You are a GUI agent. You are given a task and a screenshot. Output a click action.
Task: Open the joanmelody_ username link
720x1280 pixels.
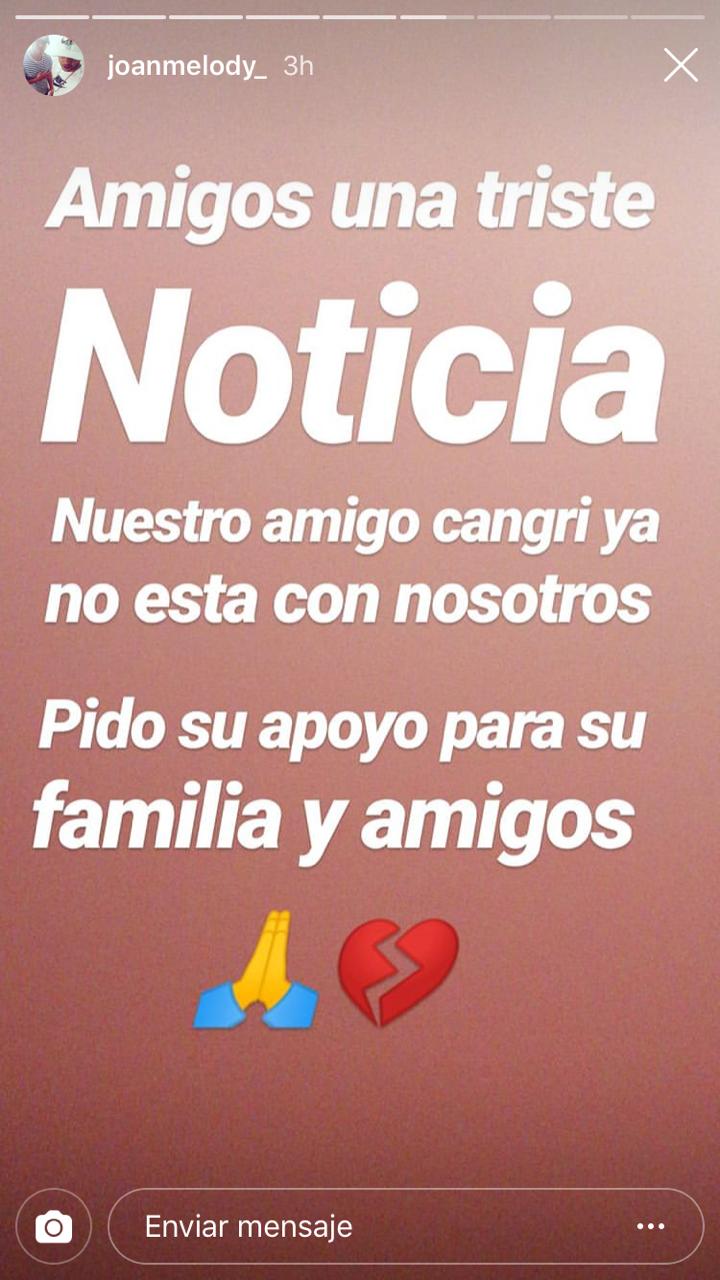click(x=187, y=66)
